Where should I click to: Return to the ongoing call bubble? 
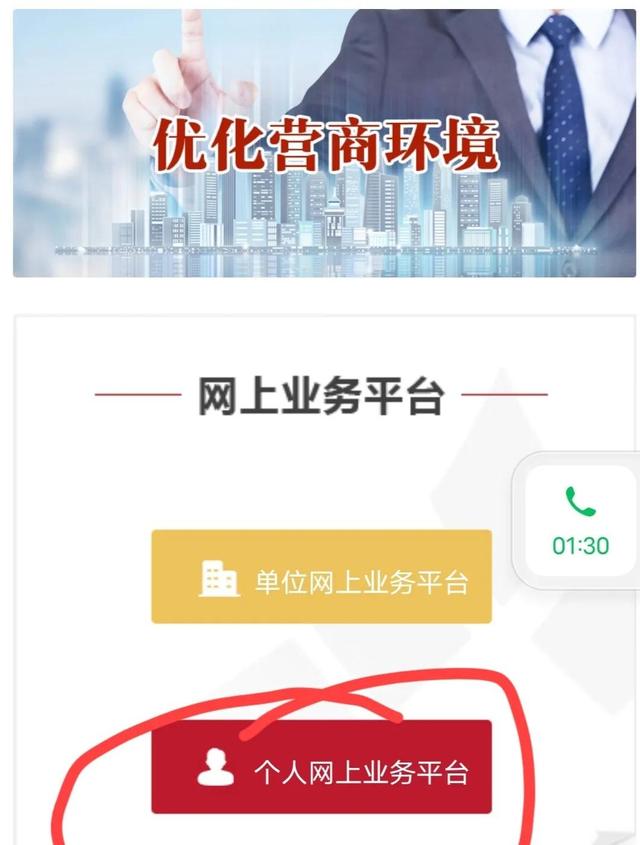[579, 520]
